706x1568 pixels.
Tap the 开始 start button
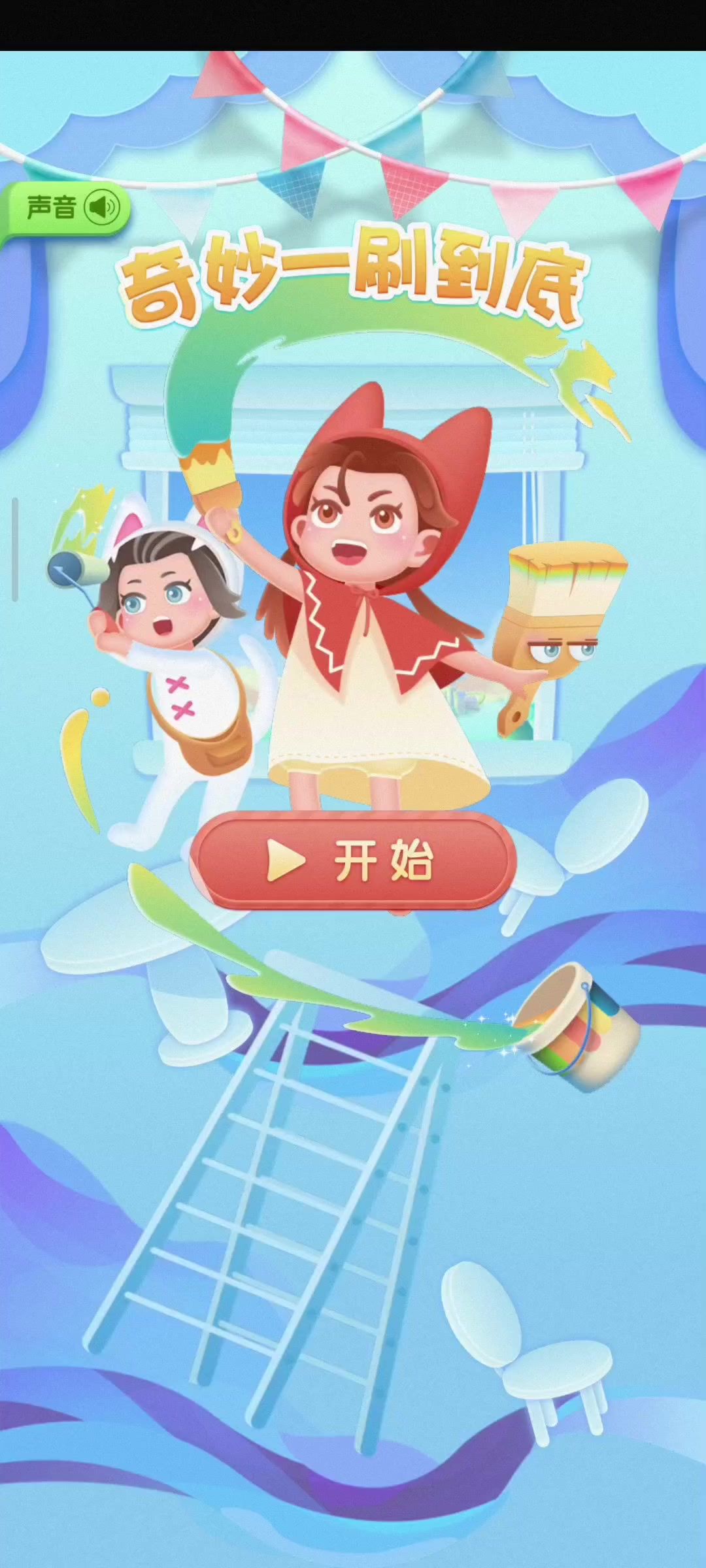coord(353,861)
